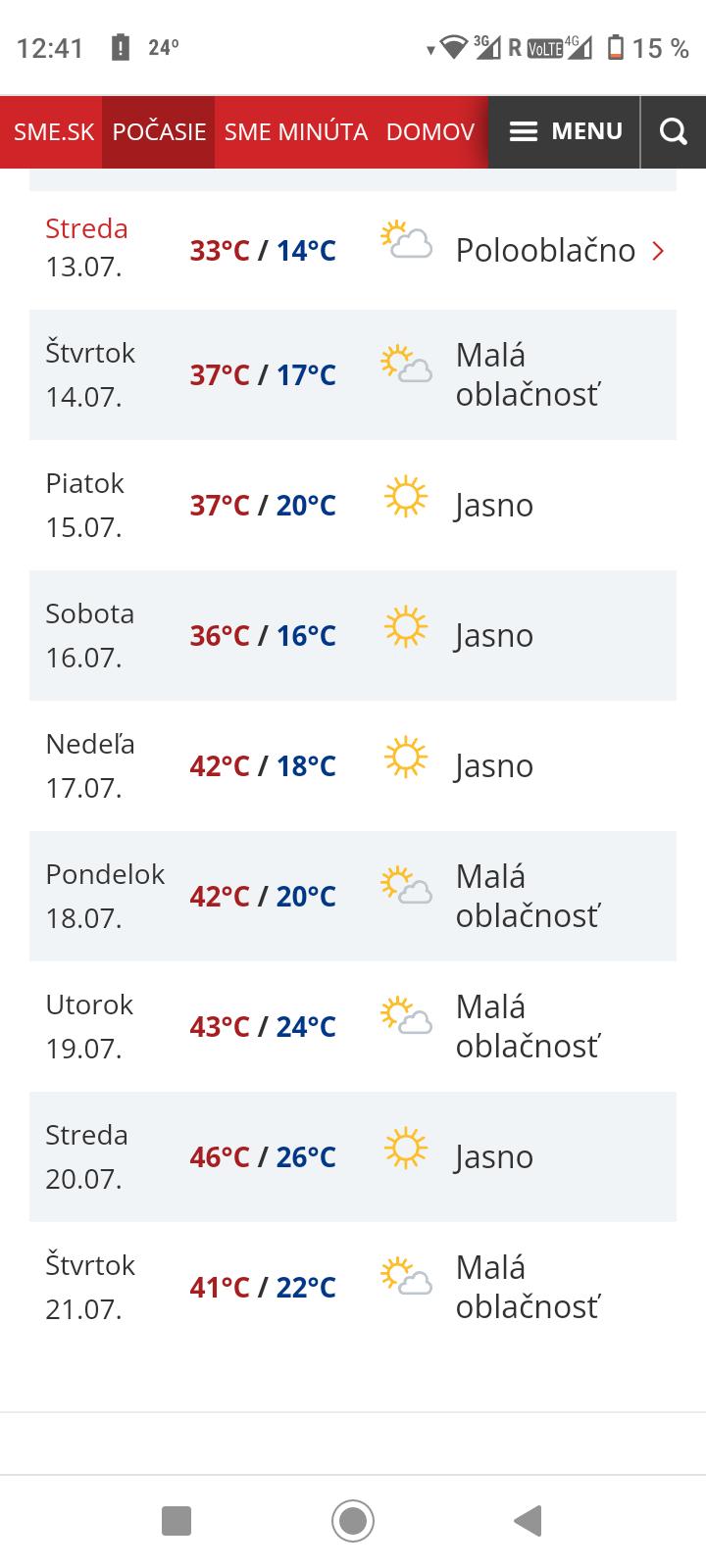The image size is (706, 1568).
Task: Switch to the Počasie section
Action: [x=159, y=132]
